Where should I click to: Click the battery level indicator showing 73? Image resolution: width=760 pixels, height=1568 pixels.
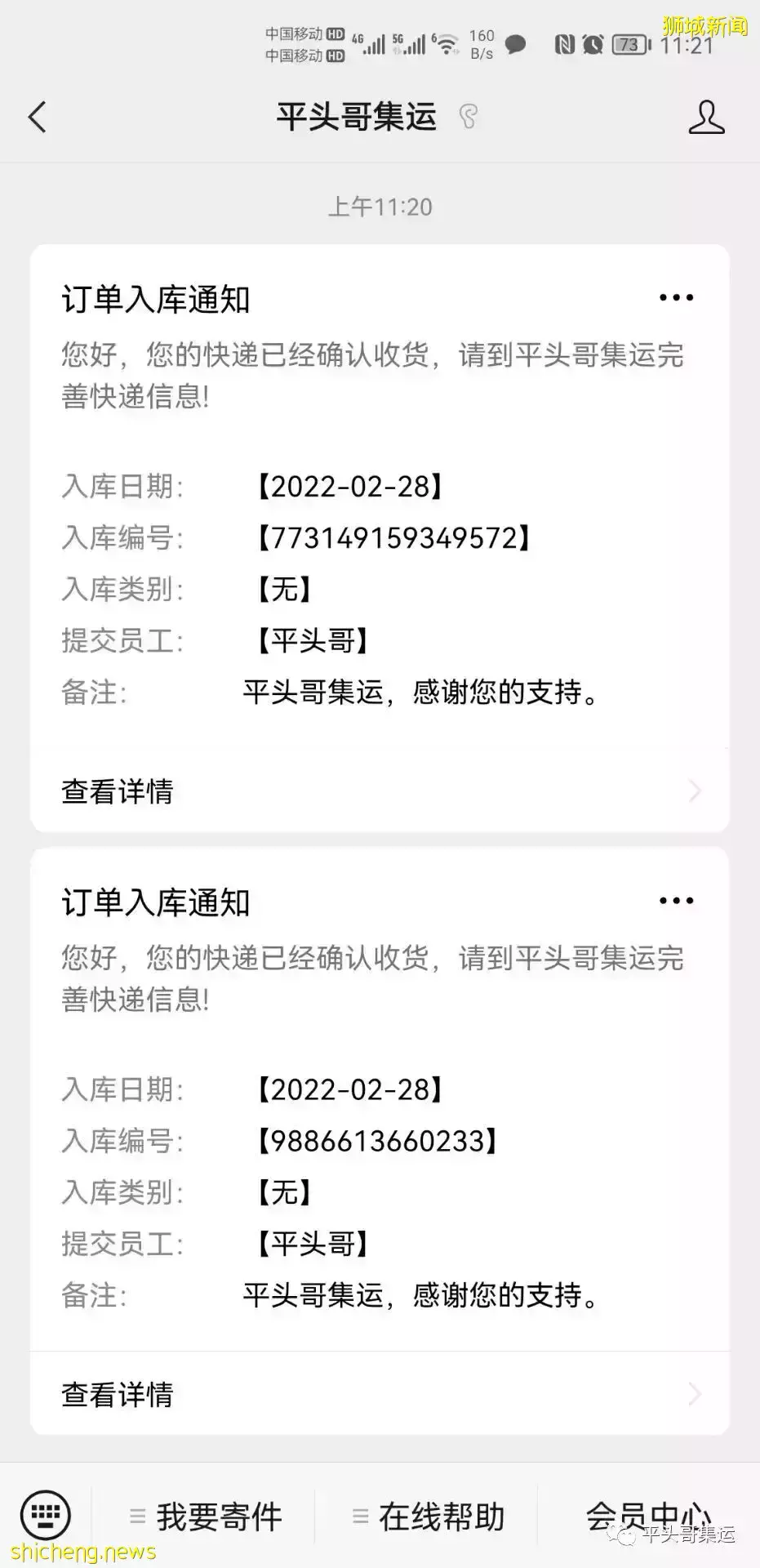[629, 45]
